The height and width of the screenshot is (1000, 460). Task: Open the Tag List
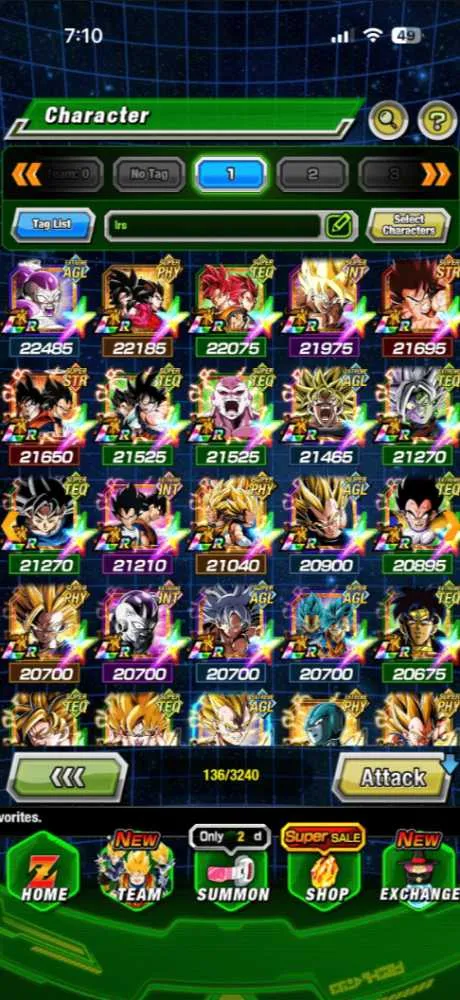tap(53, 225)
